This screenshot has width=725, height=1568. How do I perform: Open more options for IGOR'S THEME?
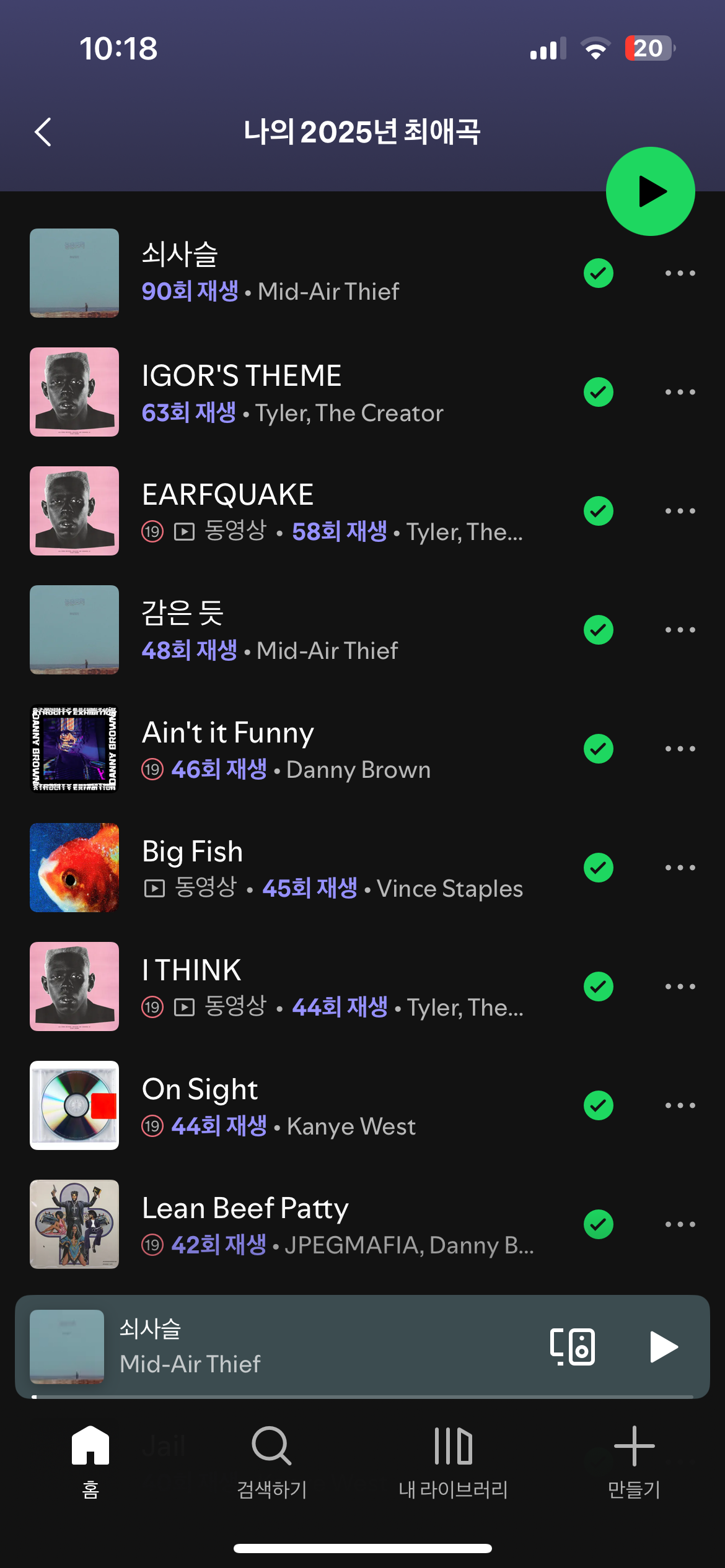point(680,392)
